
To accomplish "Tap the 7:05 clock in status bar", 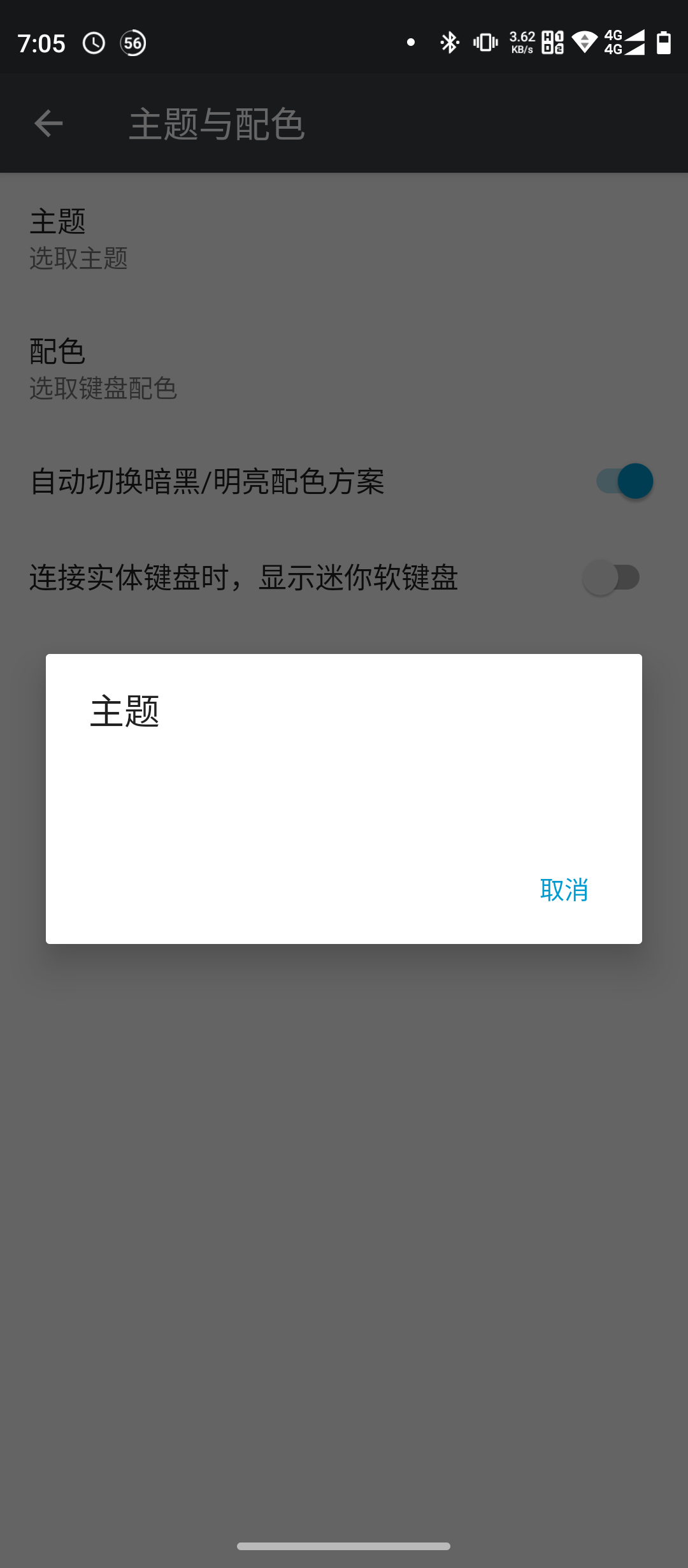I will (x=41, y=42).
